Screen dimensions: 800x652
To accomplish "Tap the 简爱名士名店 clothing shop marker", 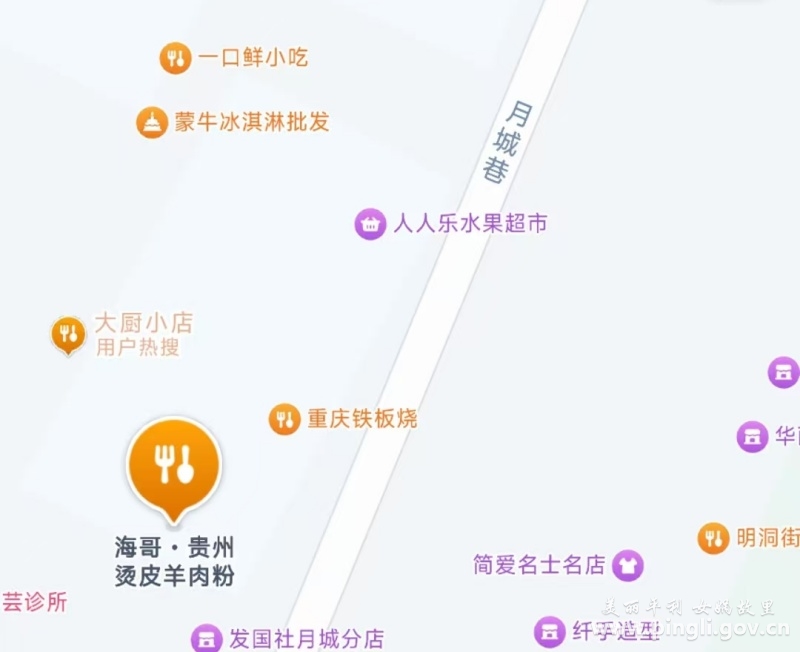I will click(628, 565).
